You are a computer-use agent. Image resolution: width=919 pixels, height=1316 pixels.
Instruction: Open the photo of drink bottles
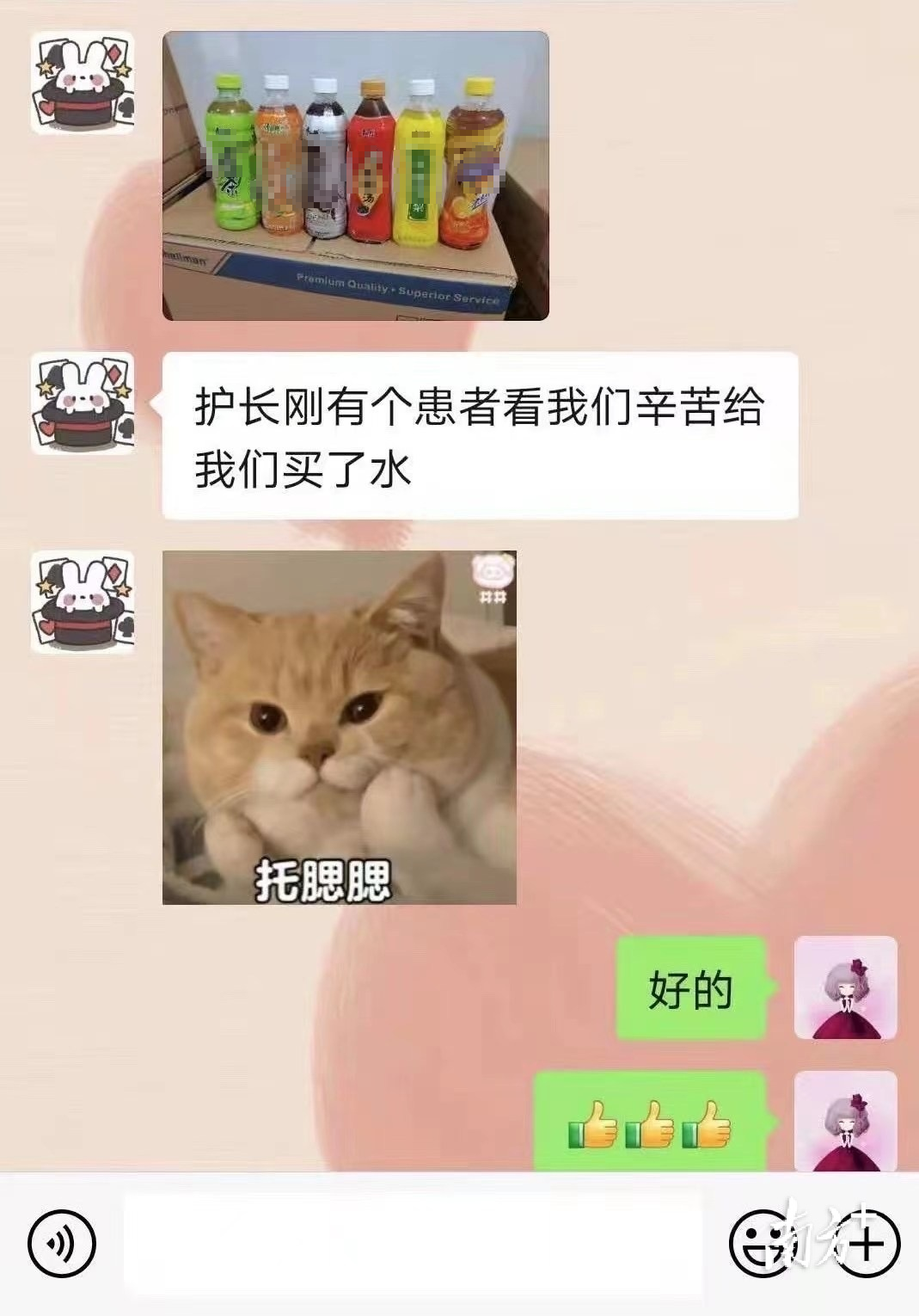pyautogui.click(x=355, y=175)
